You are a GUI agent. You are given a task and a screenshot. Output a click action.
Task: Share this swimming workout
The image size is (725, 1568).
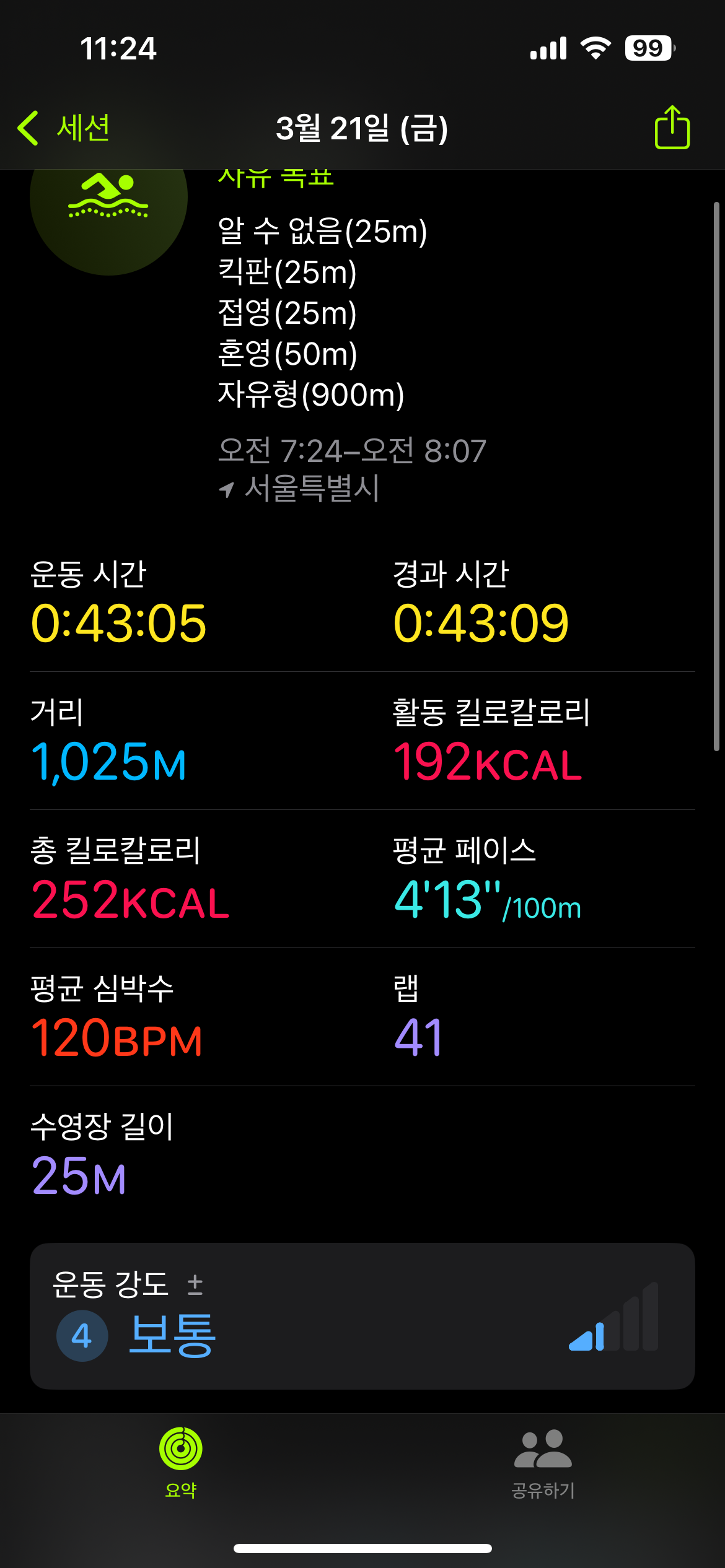click(672, 127)
